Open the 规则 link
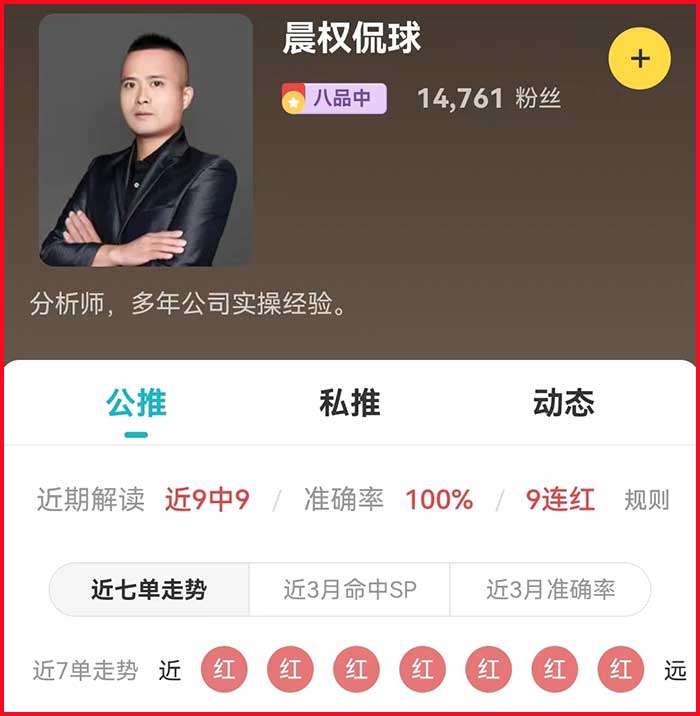The width and height of the screenshot is (700, 716). click(646, 500)
